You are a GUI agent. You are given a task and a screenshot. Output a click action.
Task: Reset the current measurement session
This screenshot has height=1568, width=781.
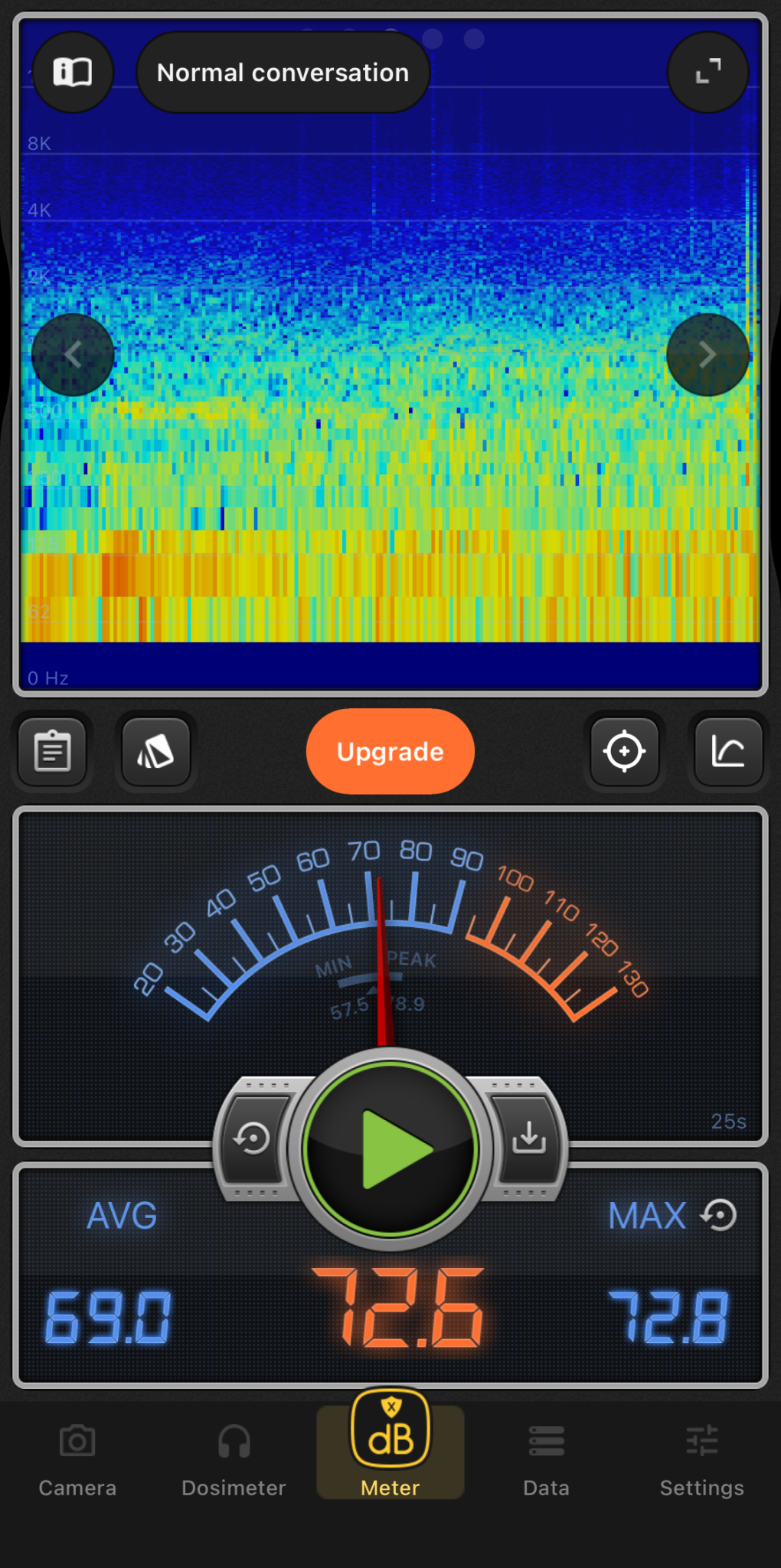click(x=252, y=1138)
